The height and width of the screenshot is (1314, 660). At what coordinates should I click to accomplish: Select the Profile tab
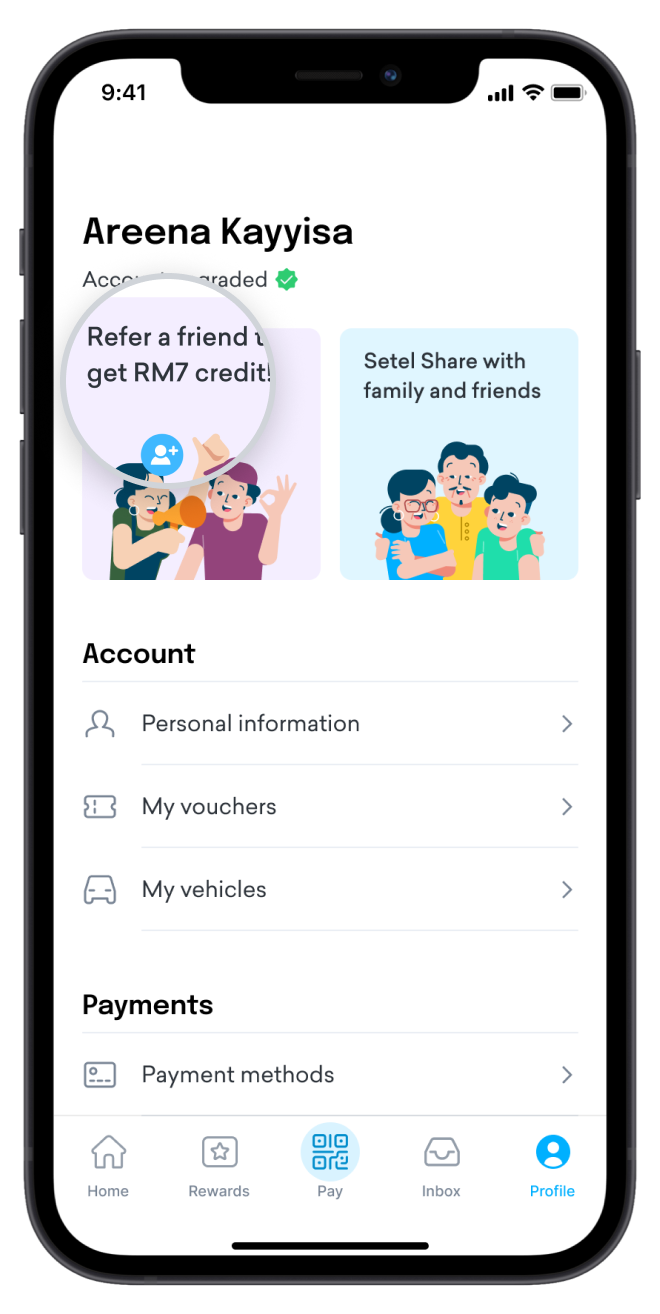pos(552,1165)
